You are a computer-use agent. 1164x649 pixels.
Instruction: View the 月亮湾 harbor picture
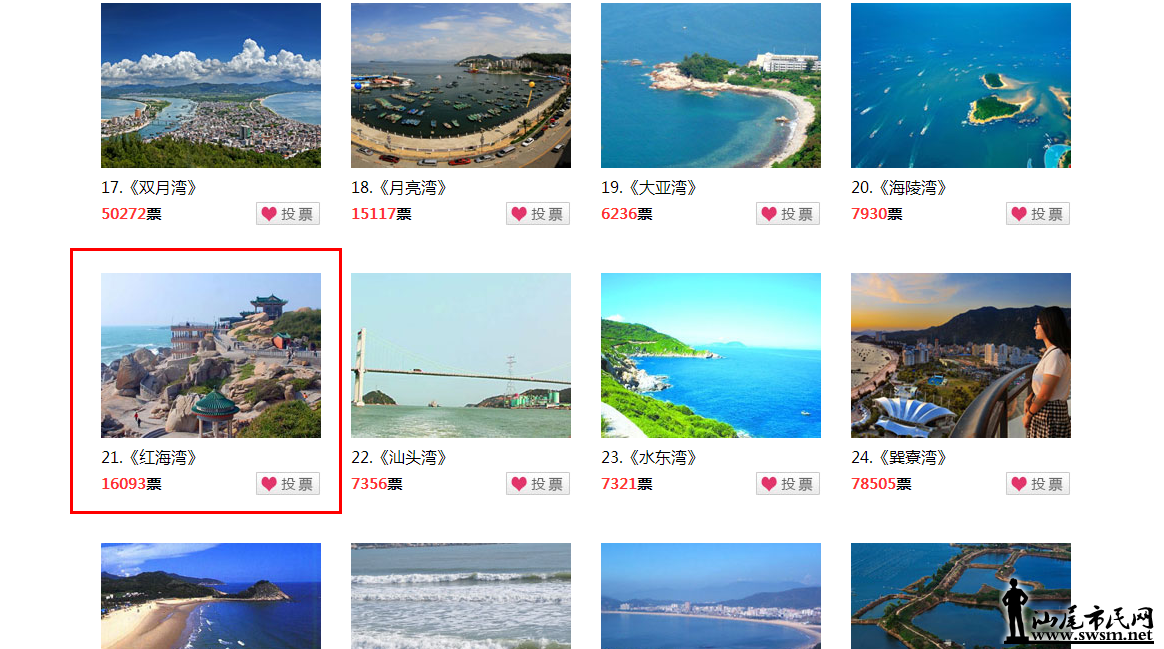[461, 85]
